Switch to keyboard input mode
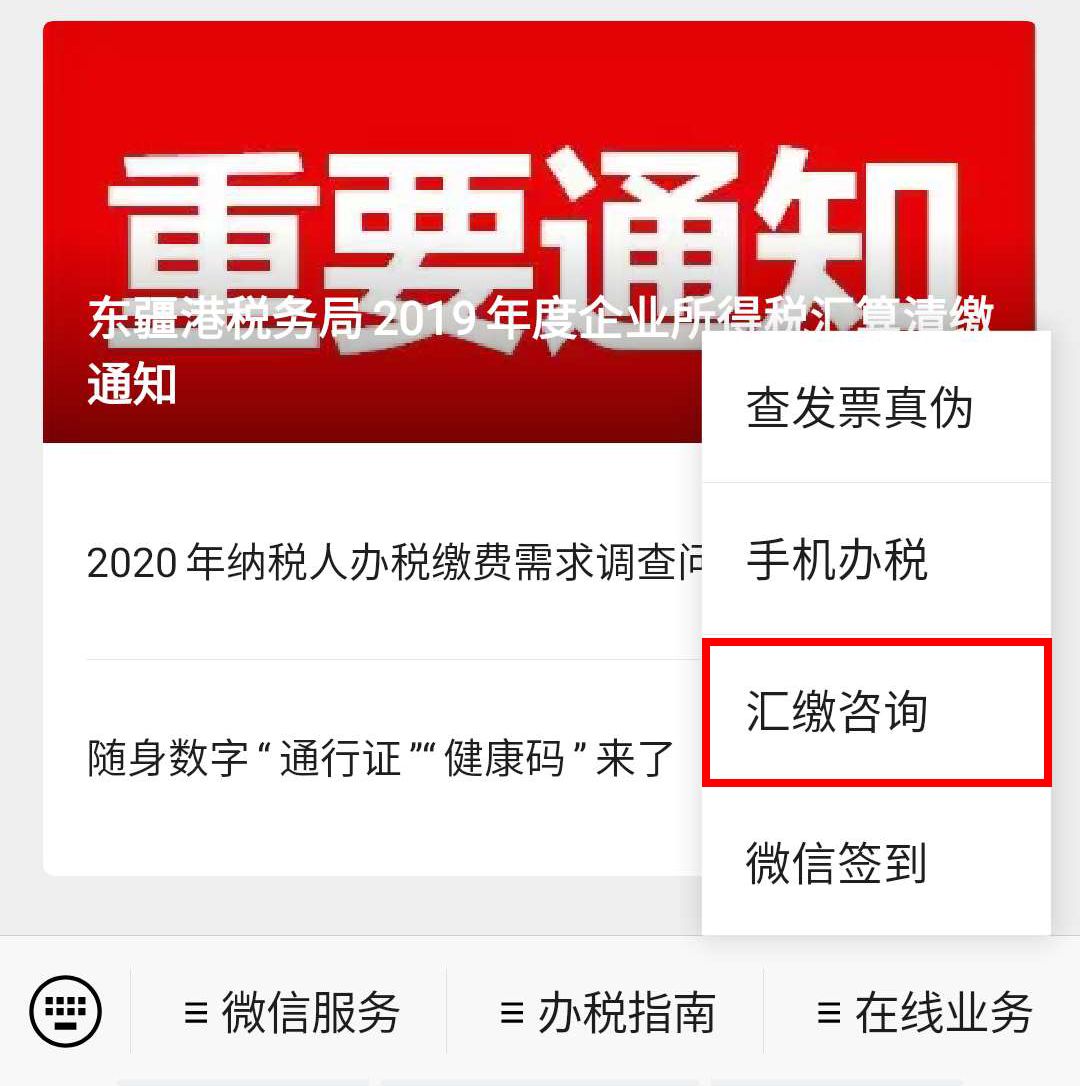Viewport: 1080px width, 1086px height. pos(66,1011)
